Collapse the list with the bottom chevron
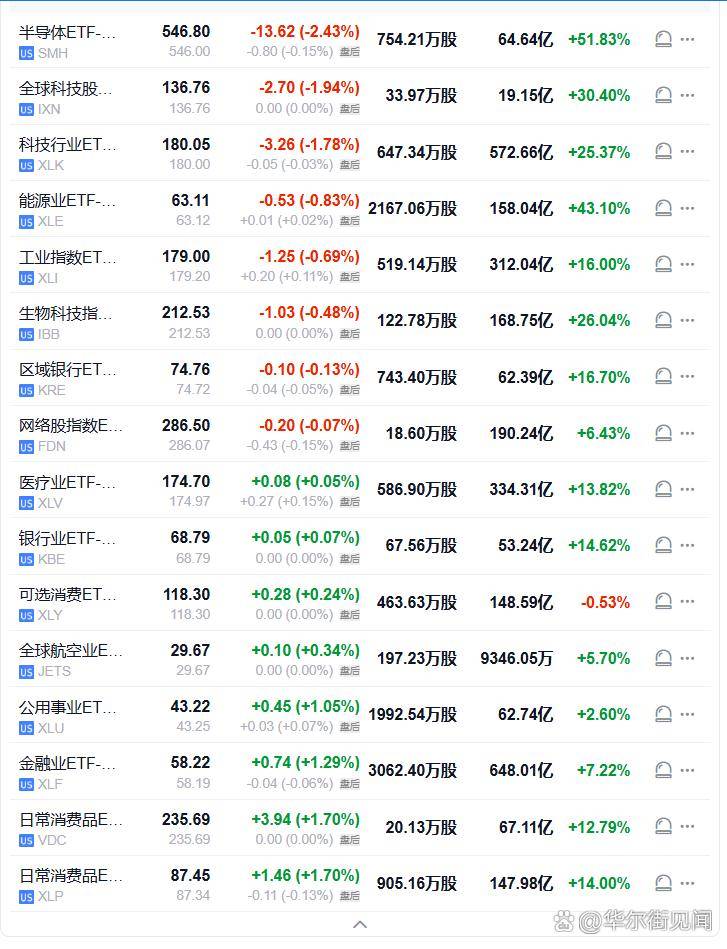The height and width of the screenshot is (949, 727). tap(360, 924)
